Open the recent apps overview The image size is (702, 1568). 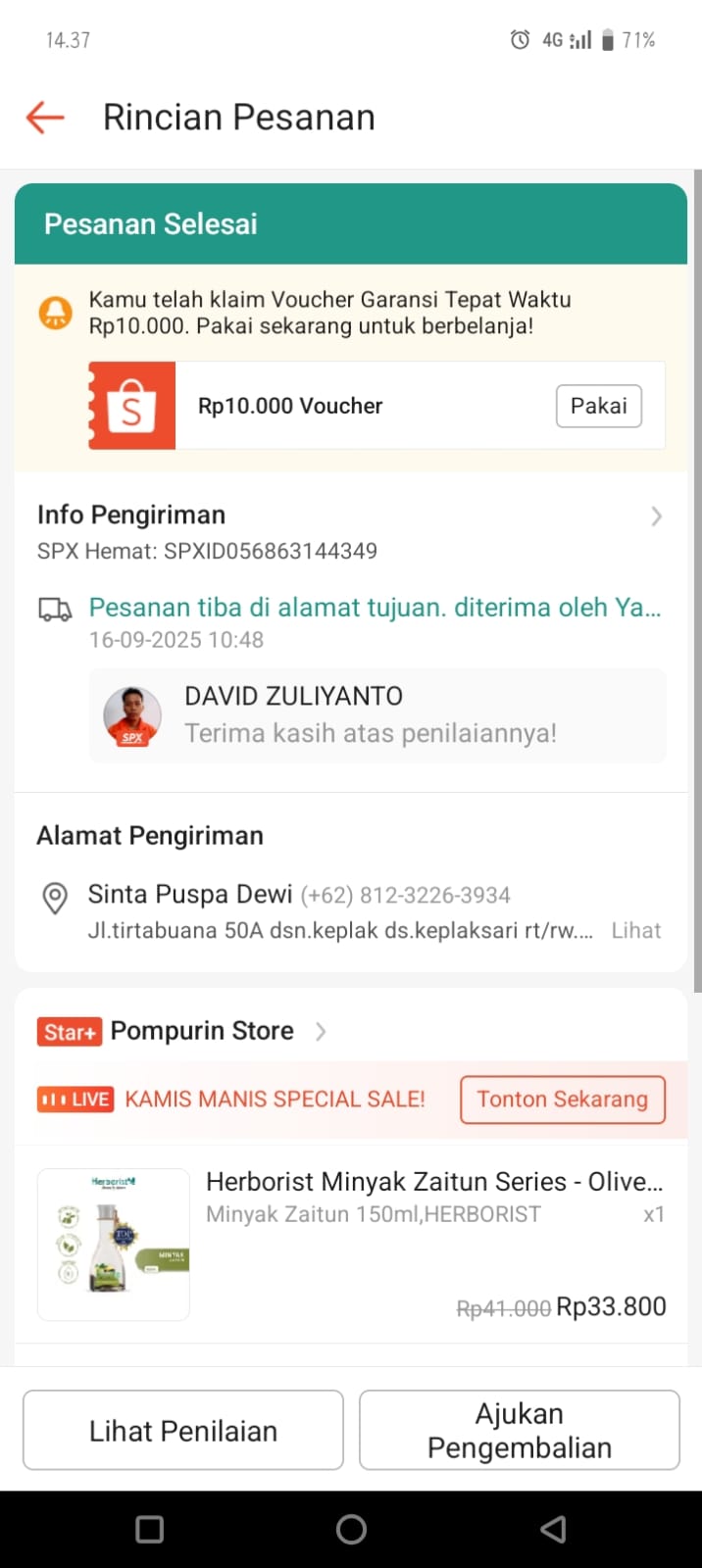[x=149, y=1529]
